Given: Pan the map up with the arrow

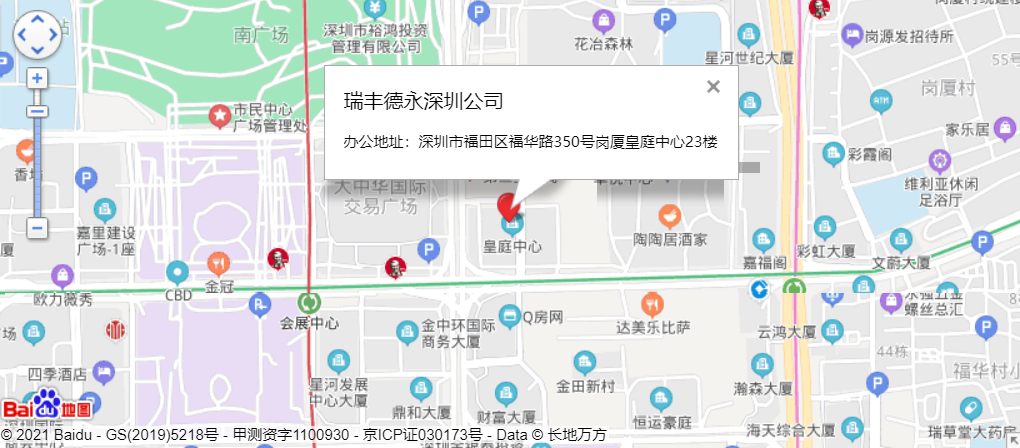Looking at the screenshot, I should (38, 21).
